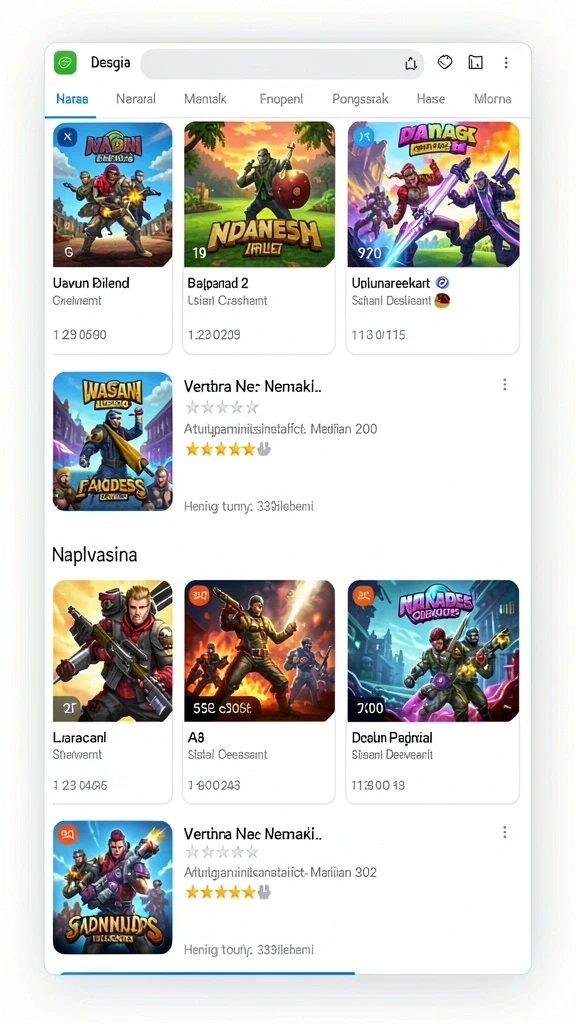Image resolution: width=576 pixels, height=1024 pixels.
Task: Open the square panel icon in top bar
Action: pos(475,63)
